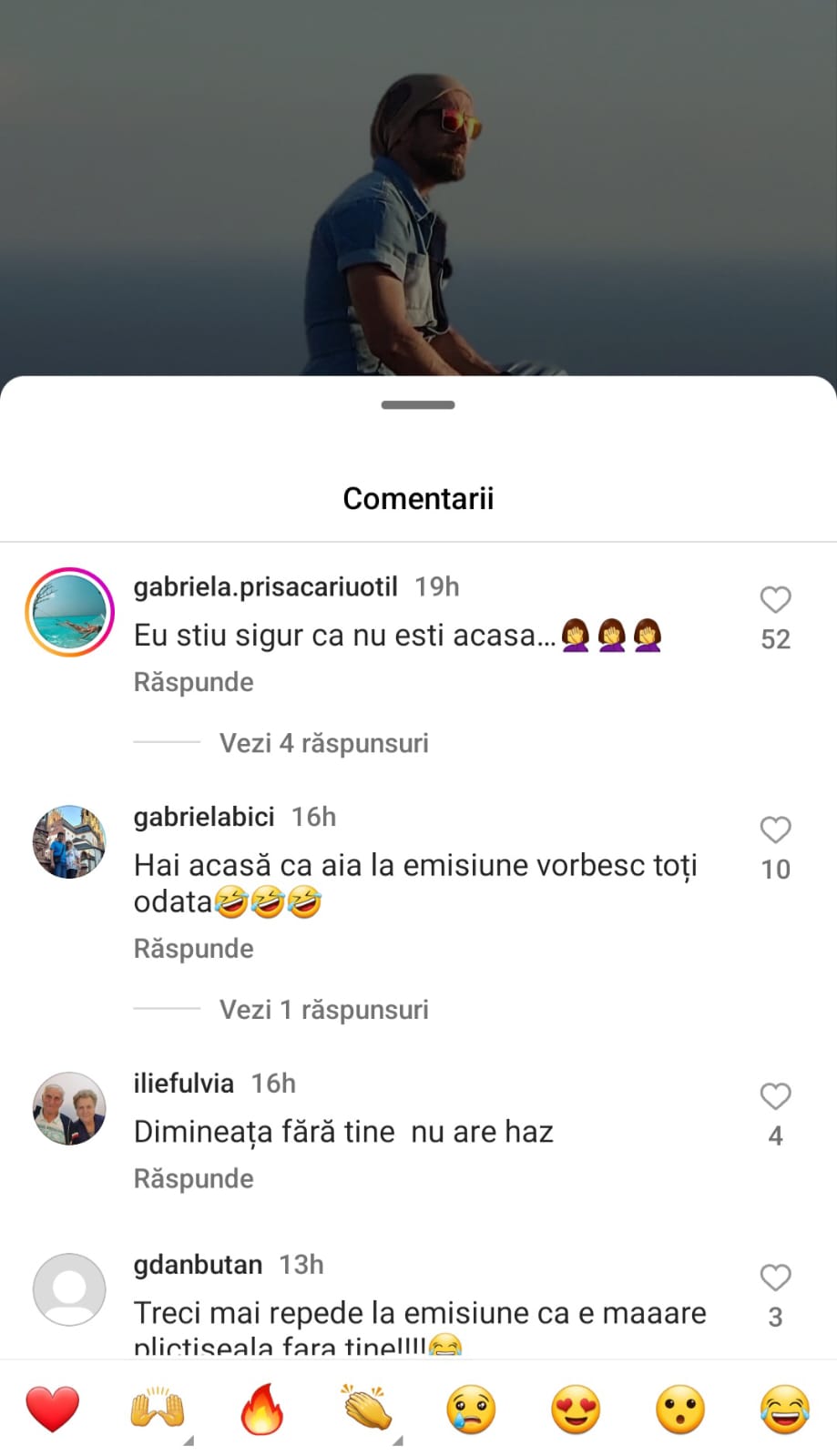Insert the fire emoji
Screen dimensions: 837x1456
point(262,1409)
